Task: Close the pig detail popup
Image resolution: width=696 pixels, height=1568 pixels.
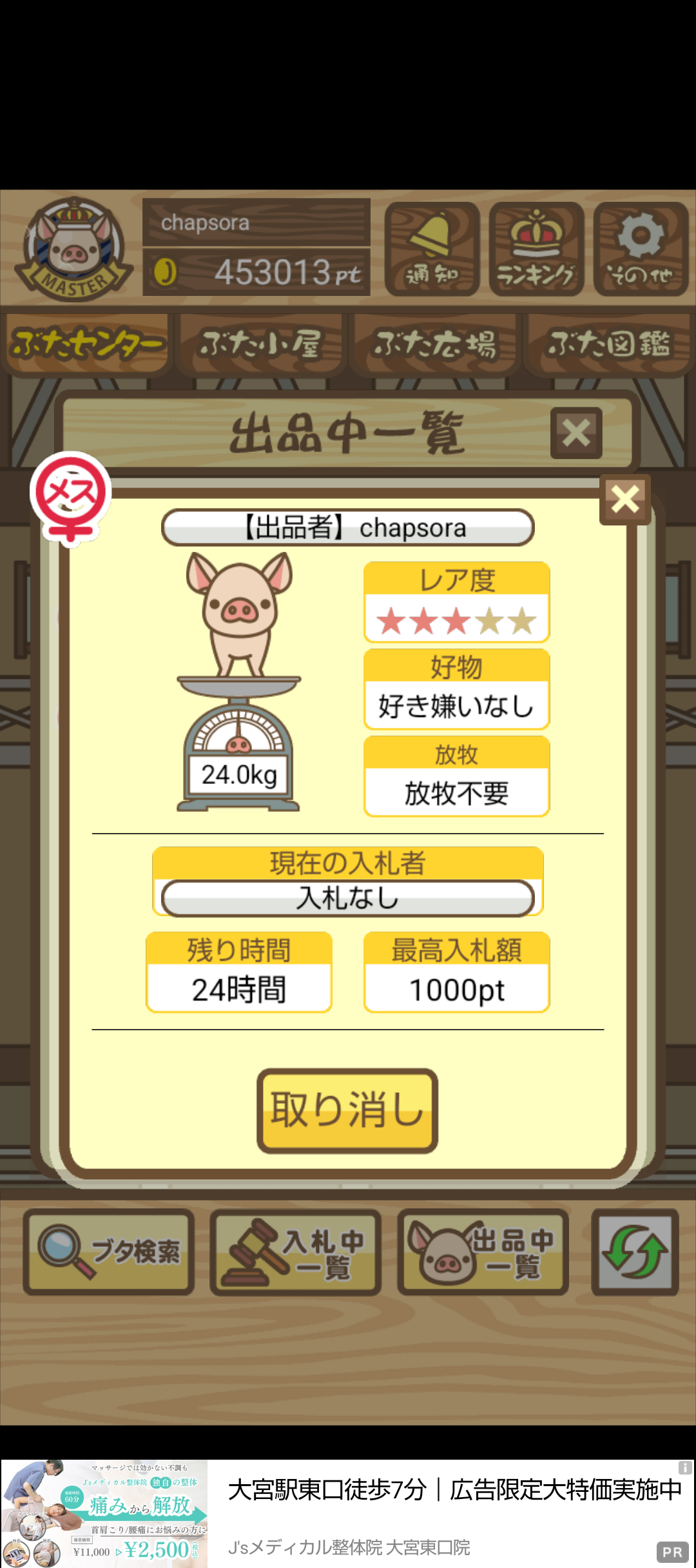Action: click(x=624, y=500)
